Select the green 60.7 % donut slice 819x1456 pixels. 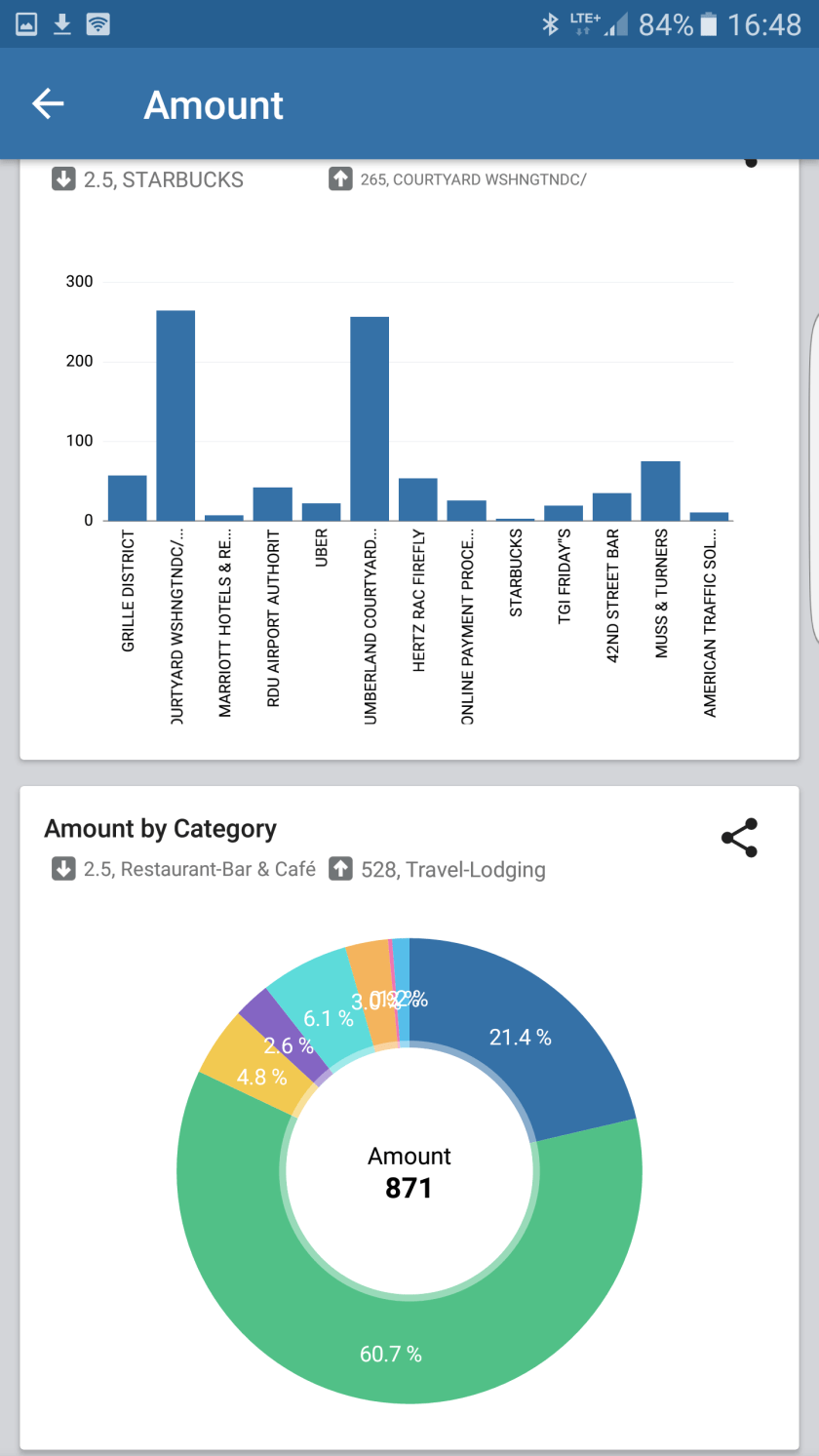[x=390, y=1351]
